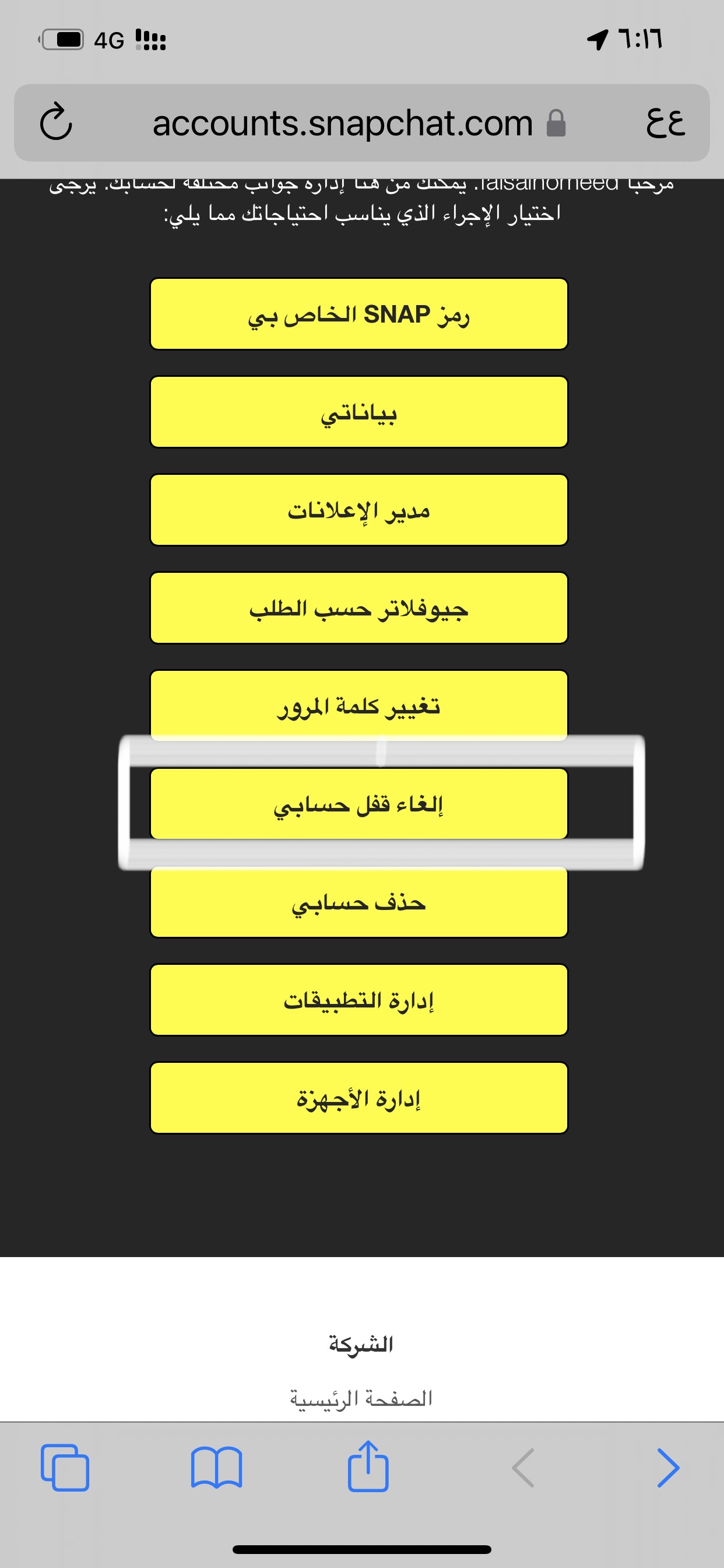724x1568 pixels.
Task: Open رمز SNAP الخاص بي button
Action: 359,314
